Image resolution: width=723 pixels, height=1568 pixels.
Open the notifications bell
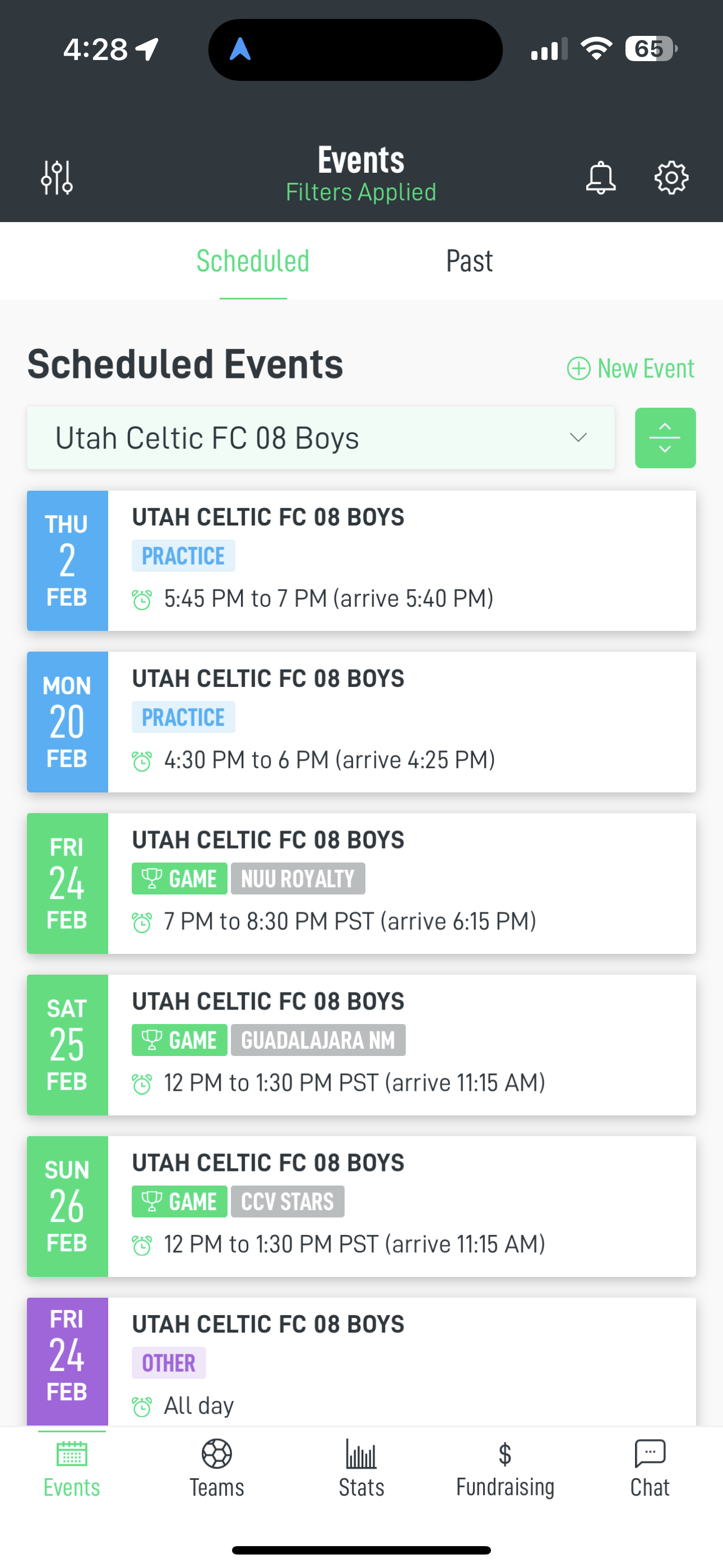(601, 178)
